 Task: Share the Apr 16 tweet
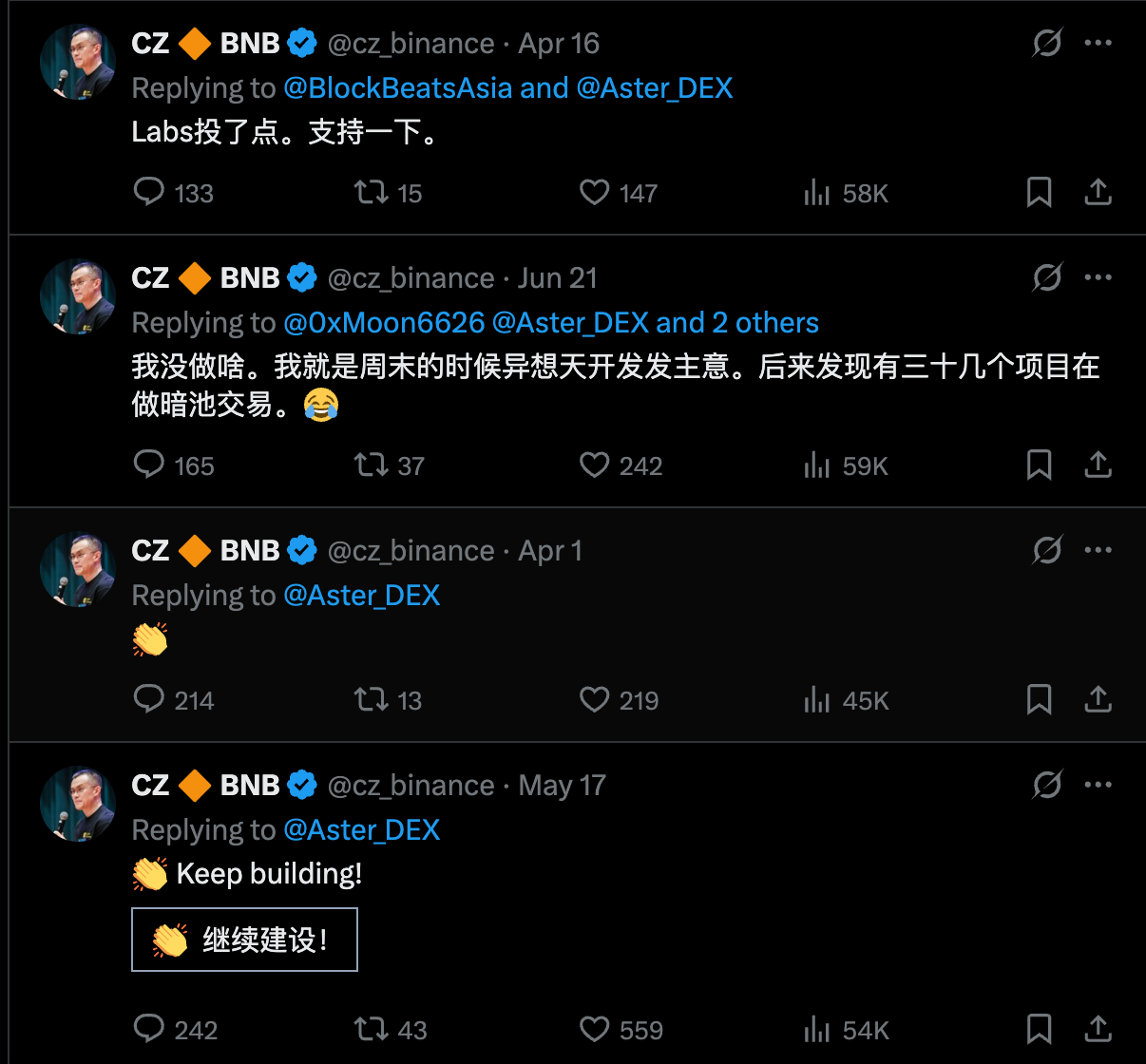coord(1098,193)
